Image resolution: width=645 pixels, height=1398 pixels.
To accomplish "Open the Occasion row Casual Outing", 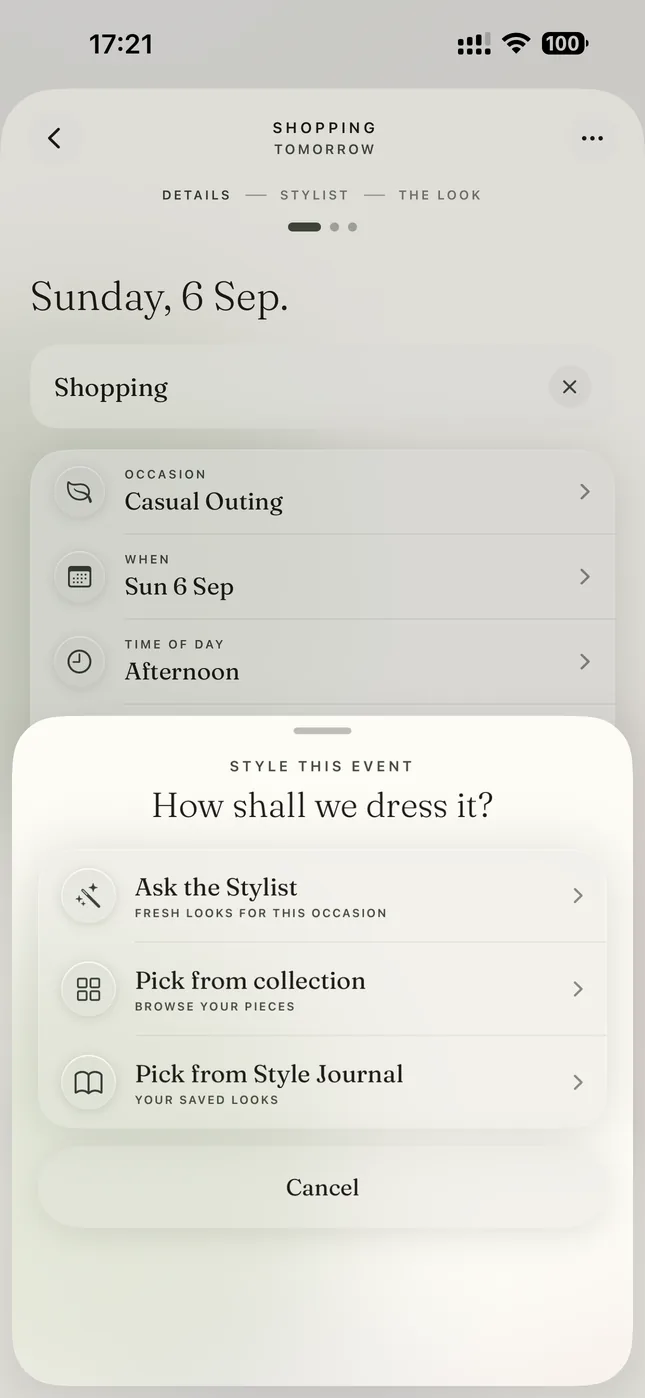I will (x=322, y=492).
